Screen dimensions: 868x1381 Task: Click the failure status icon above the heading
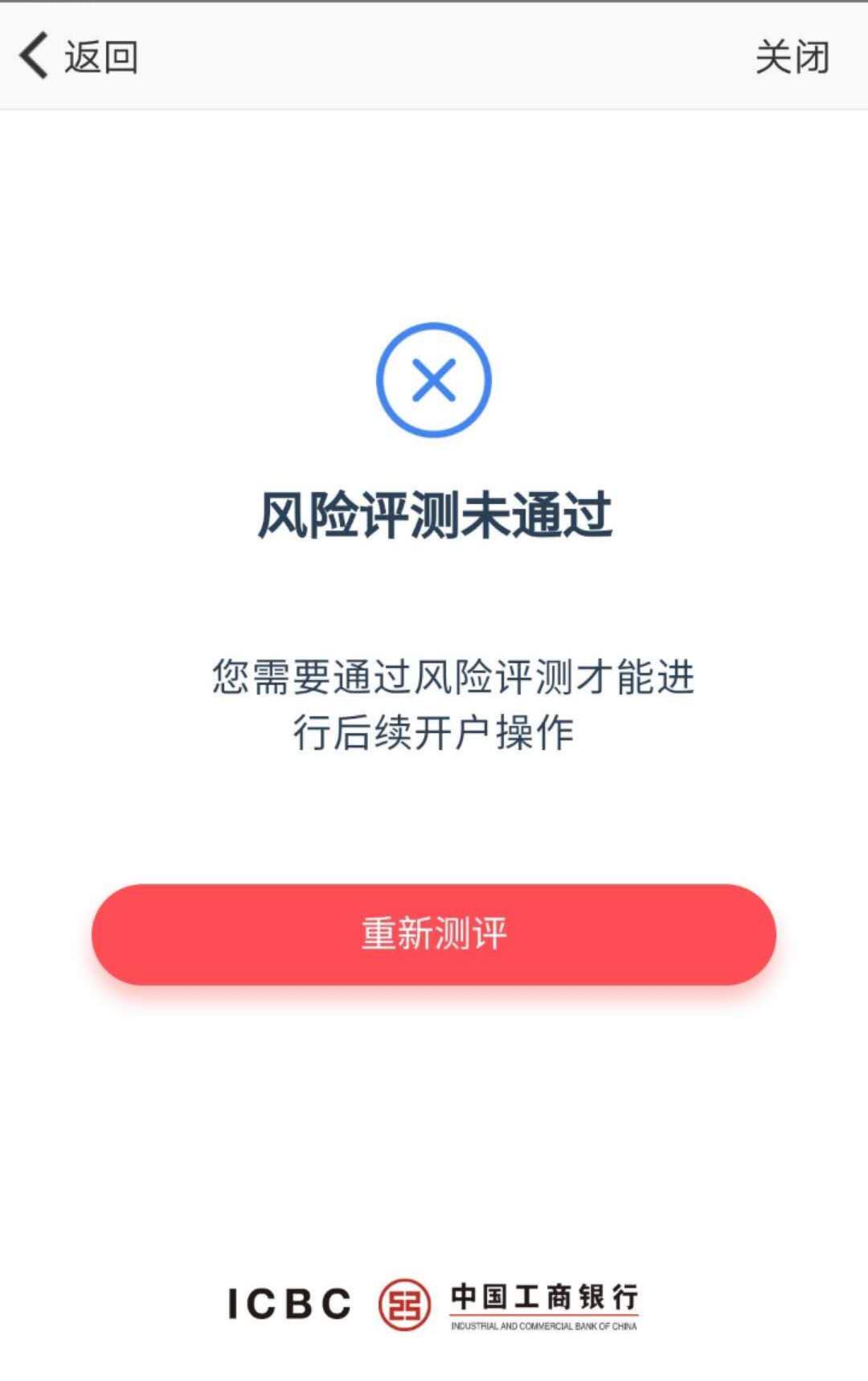click(434, 381)
